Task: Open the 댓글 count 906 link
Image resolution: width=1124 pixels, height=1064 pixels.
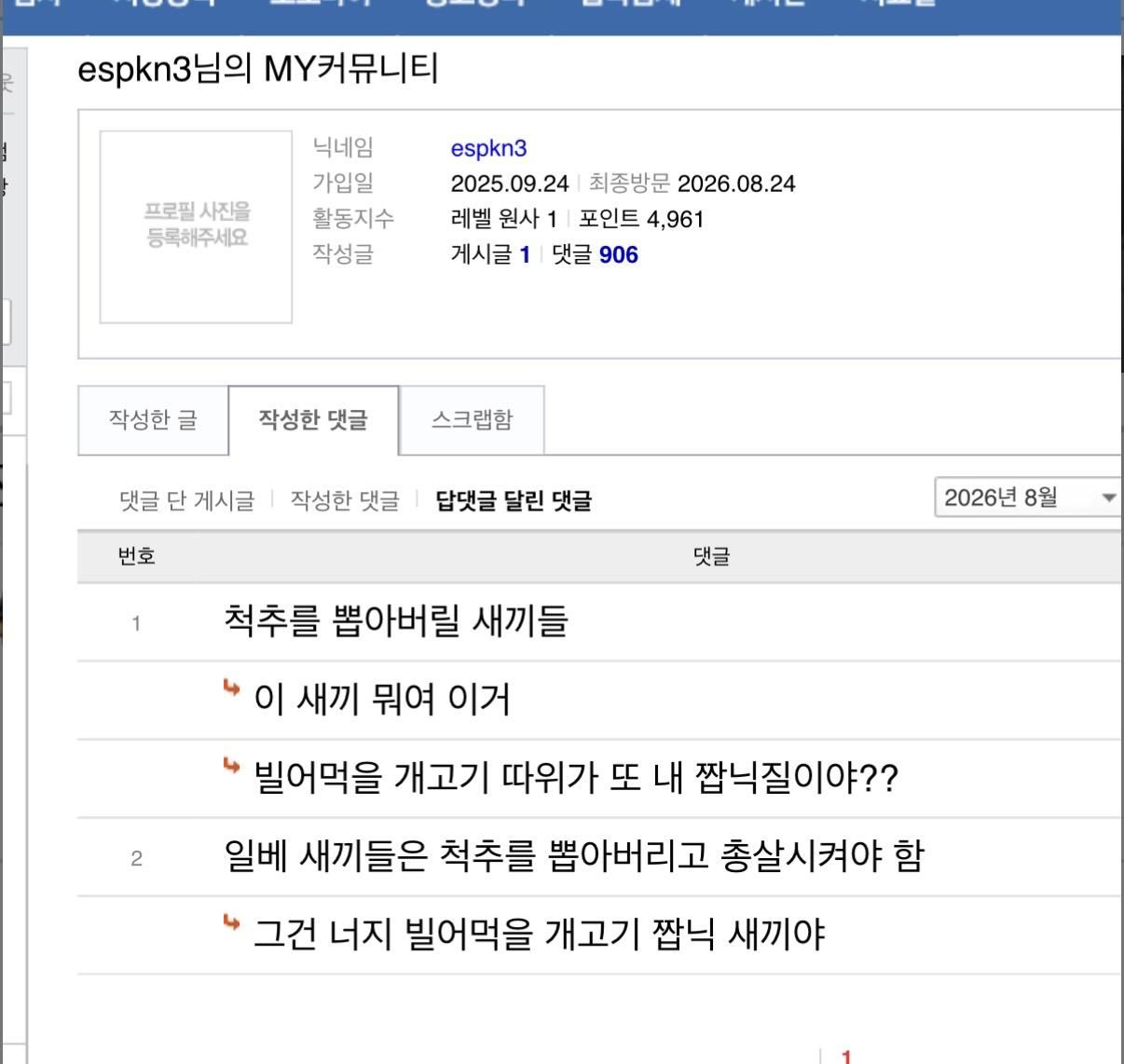Action: pyautogui.click(x=619, y=254)
